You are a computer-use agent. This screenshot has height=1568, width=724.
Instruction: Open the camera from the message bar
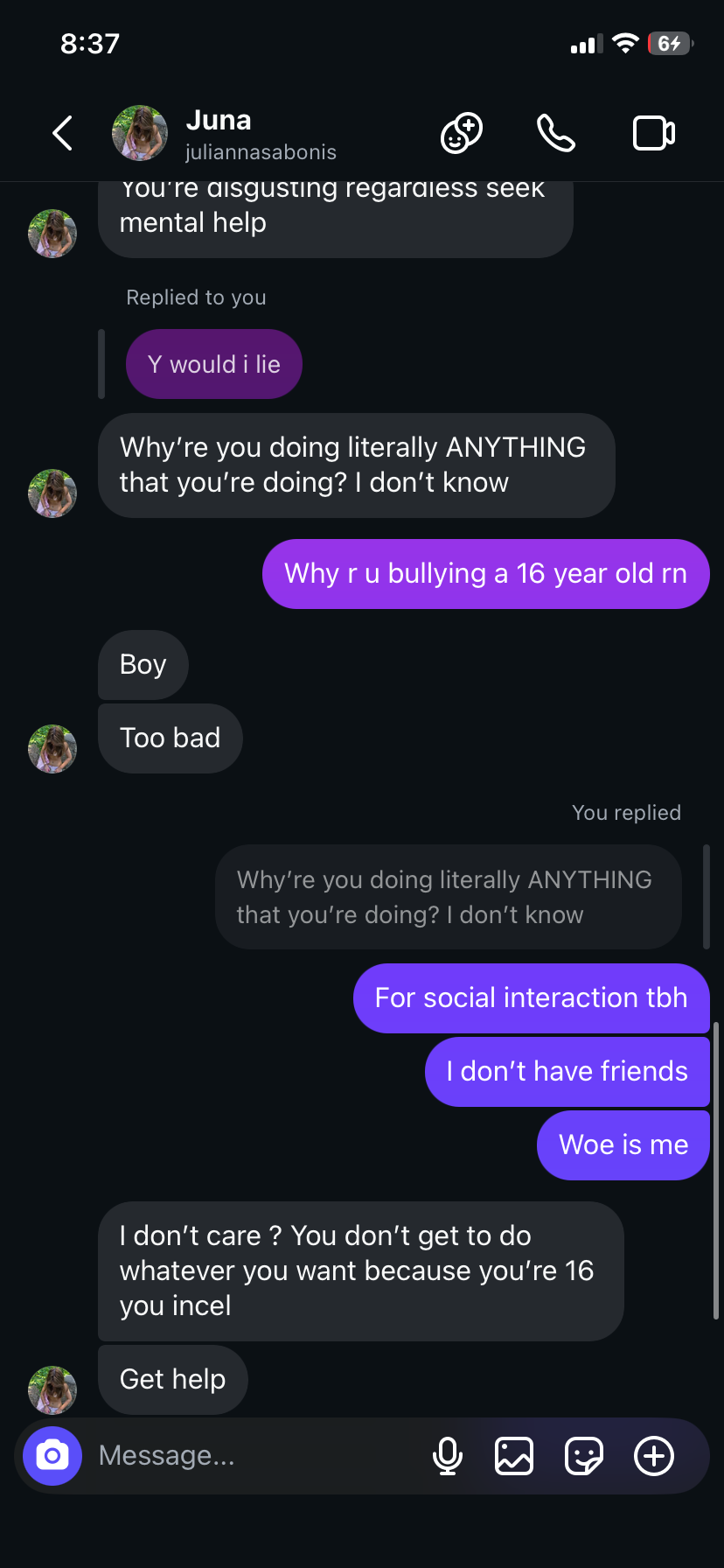52,1456
